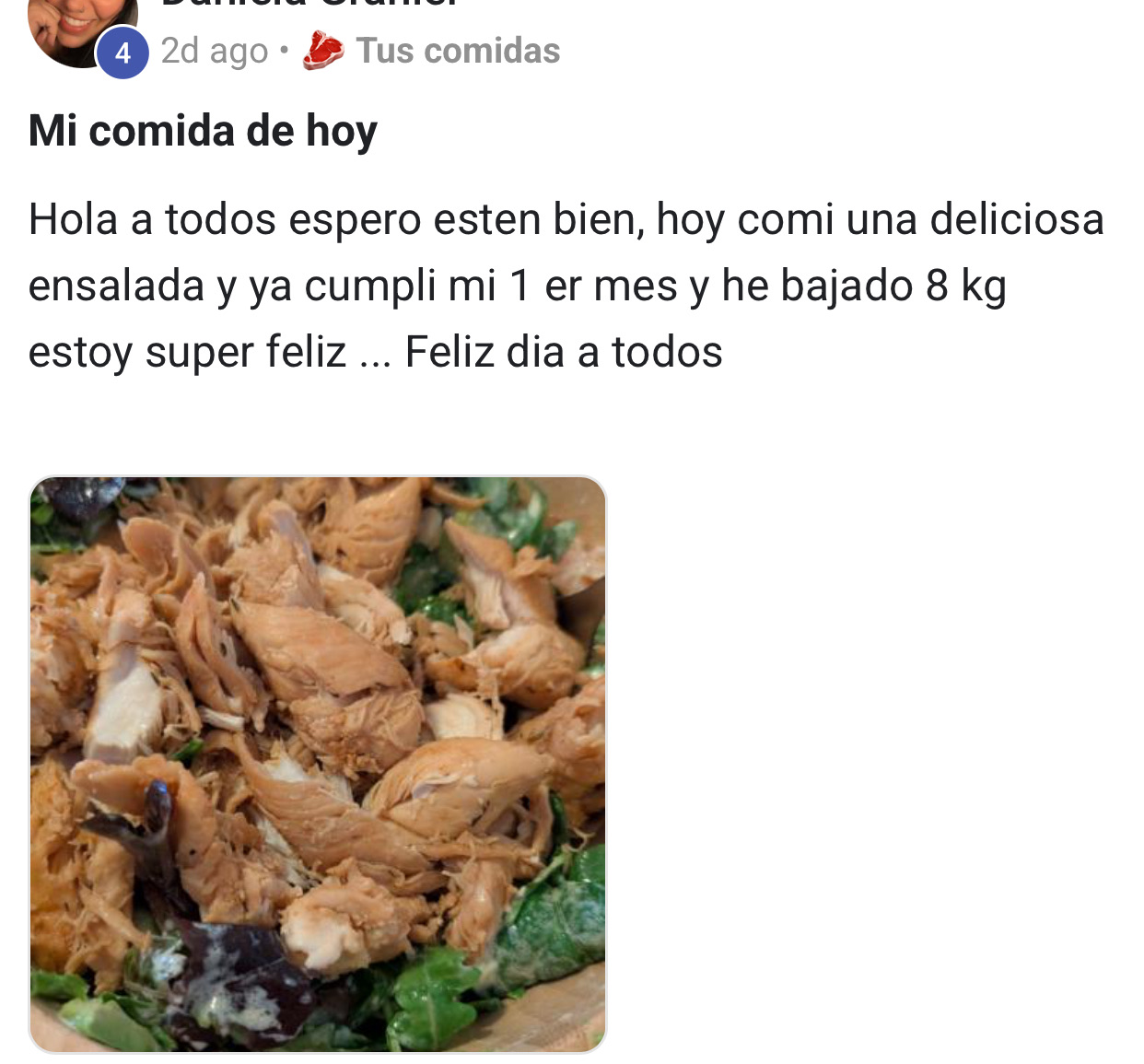
Task: Open the salad photo thumbnail
Action: [x=318, y=764]
